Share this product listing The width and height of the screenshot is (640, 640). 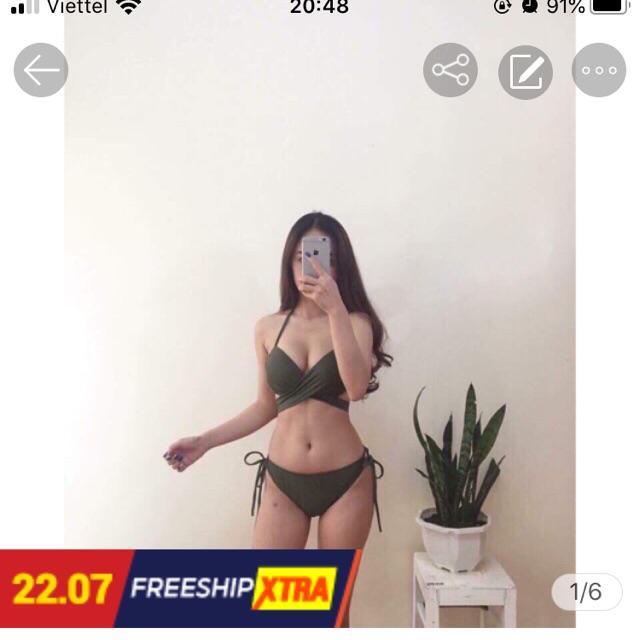(x=450, y=70)
